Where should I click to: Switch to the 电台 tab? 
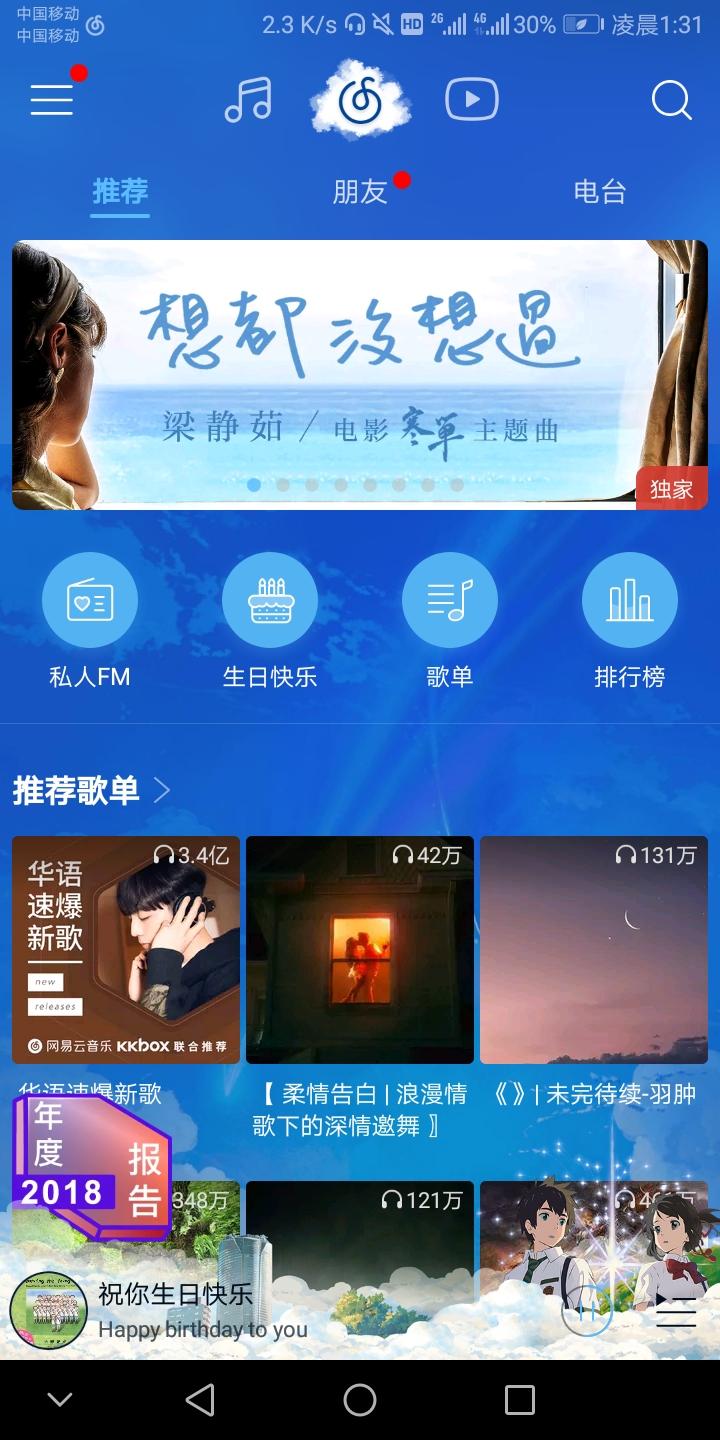tap(600, 192)
